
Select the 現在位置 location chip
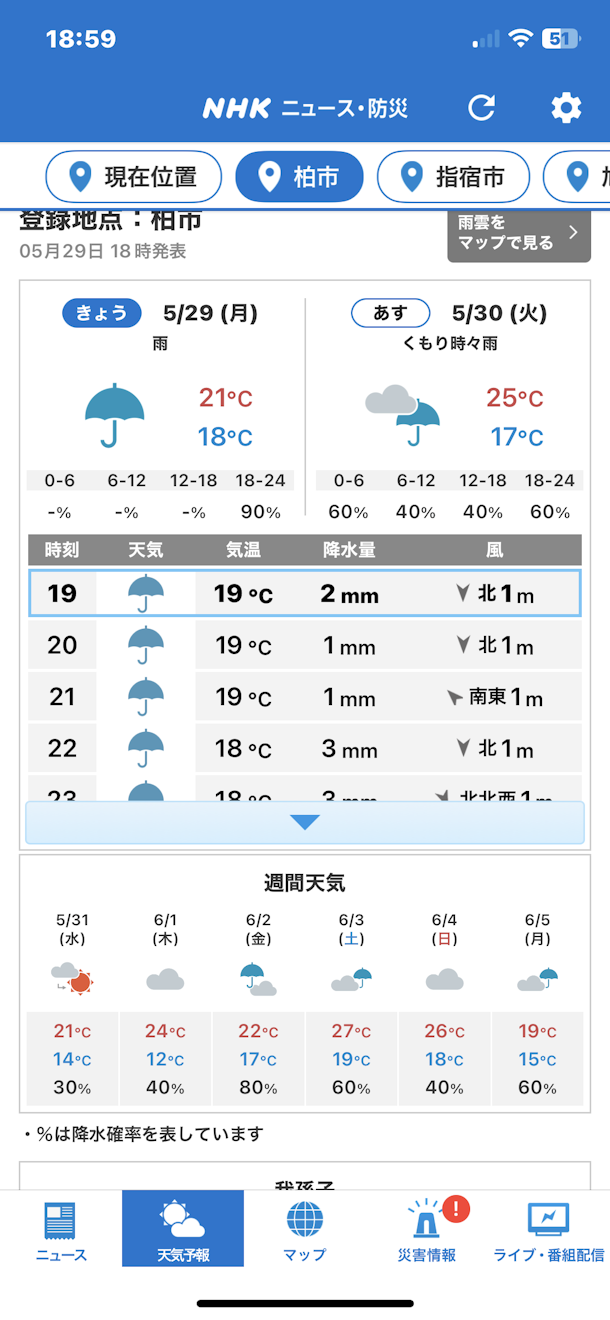point(133,178)
